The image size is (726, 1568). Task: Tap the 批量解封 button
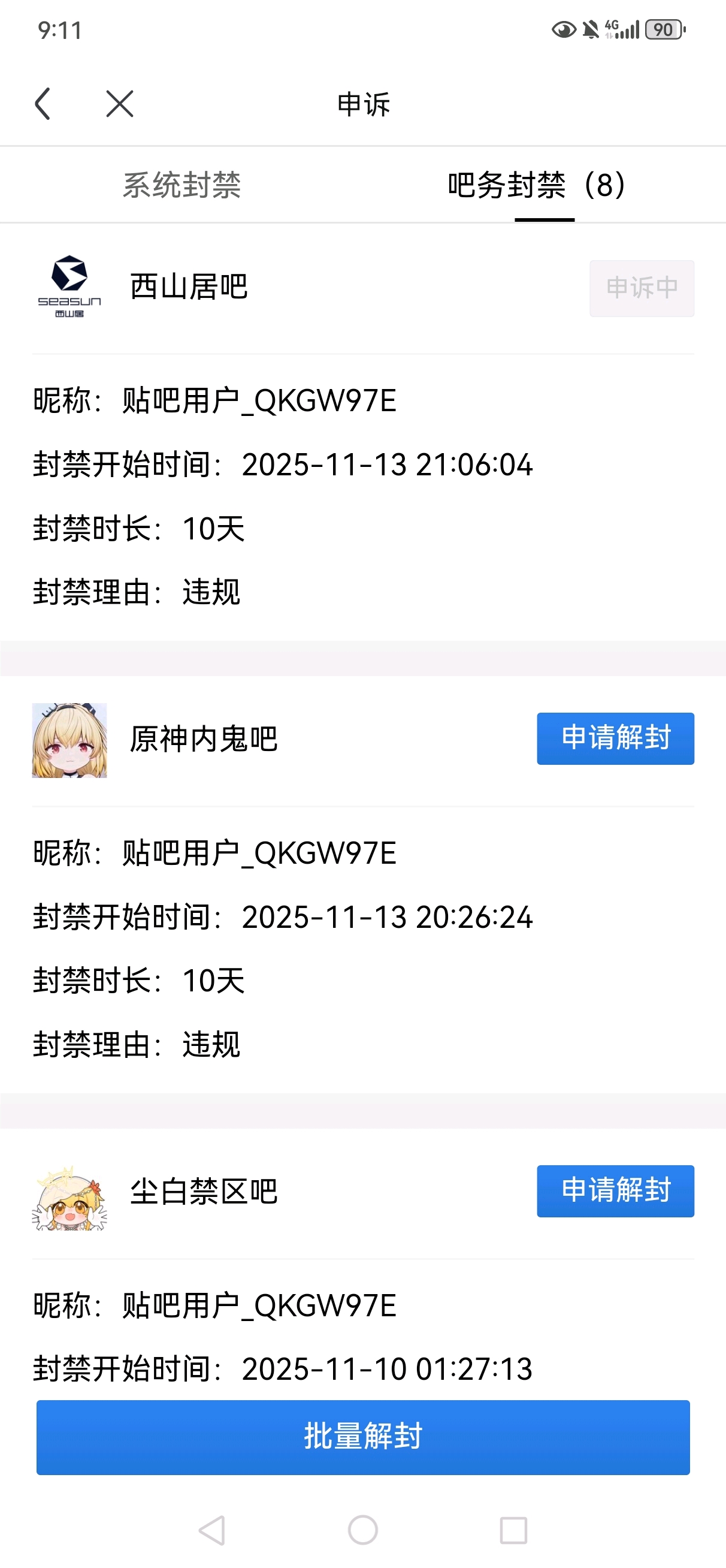click(362, 1437)
